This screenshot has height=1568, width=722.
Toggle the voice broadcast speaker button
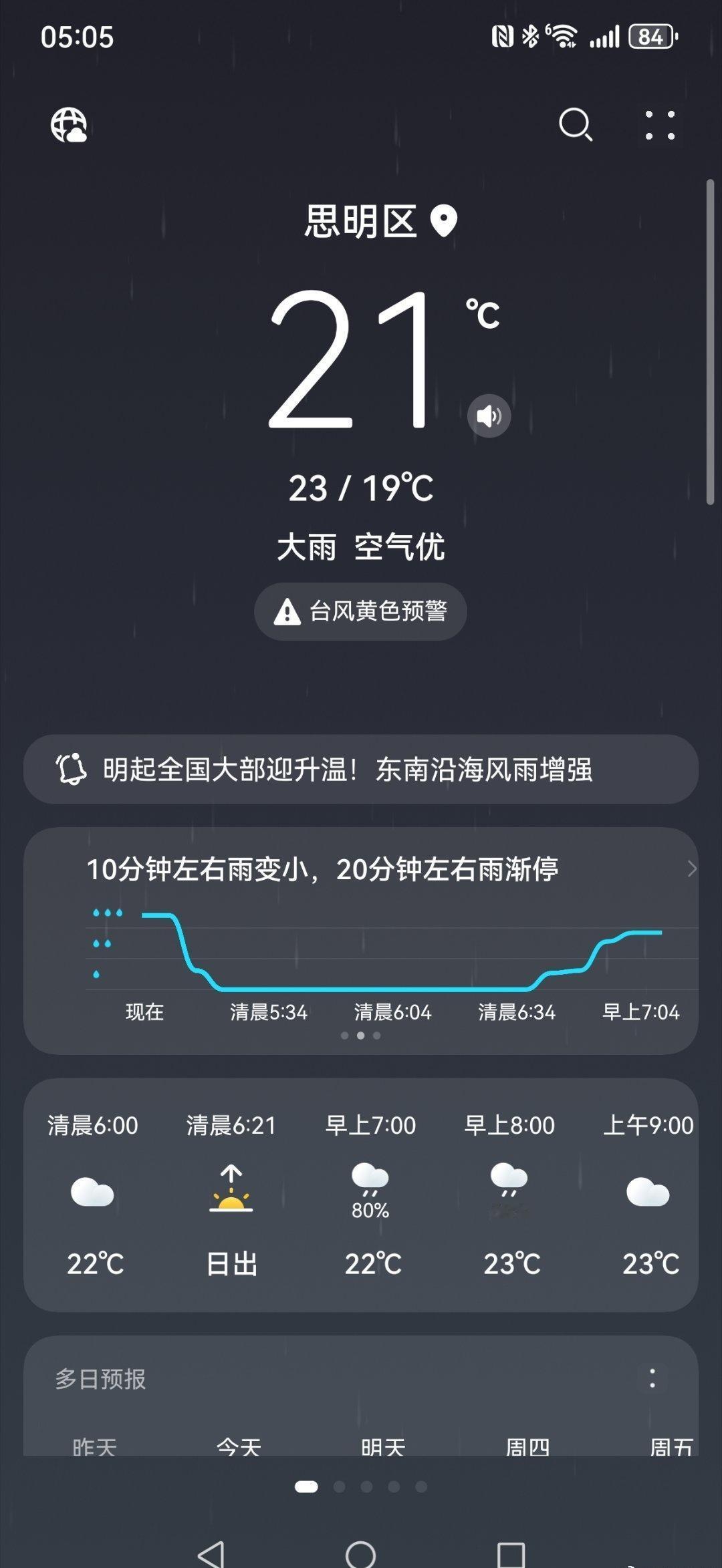489,416
